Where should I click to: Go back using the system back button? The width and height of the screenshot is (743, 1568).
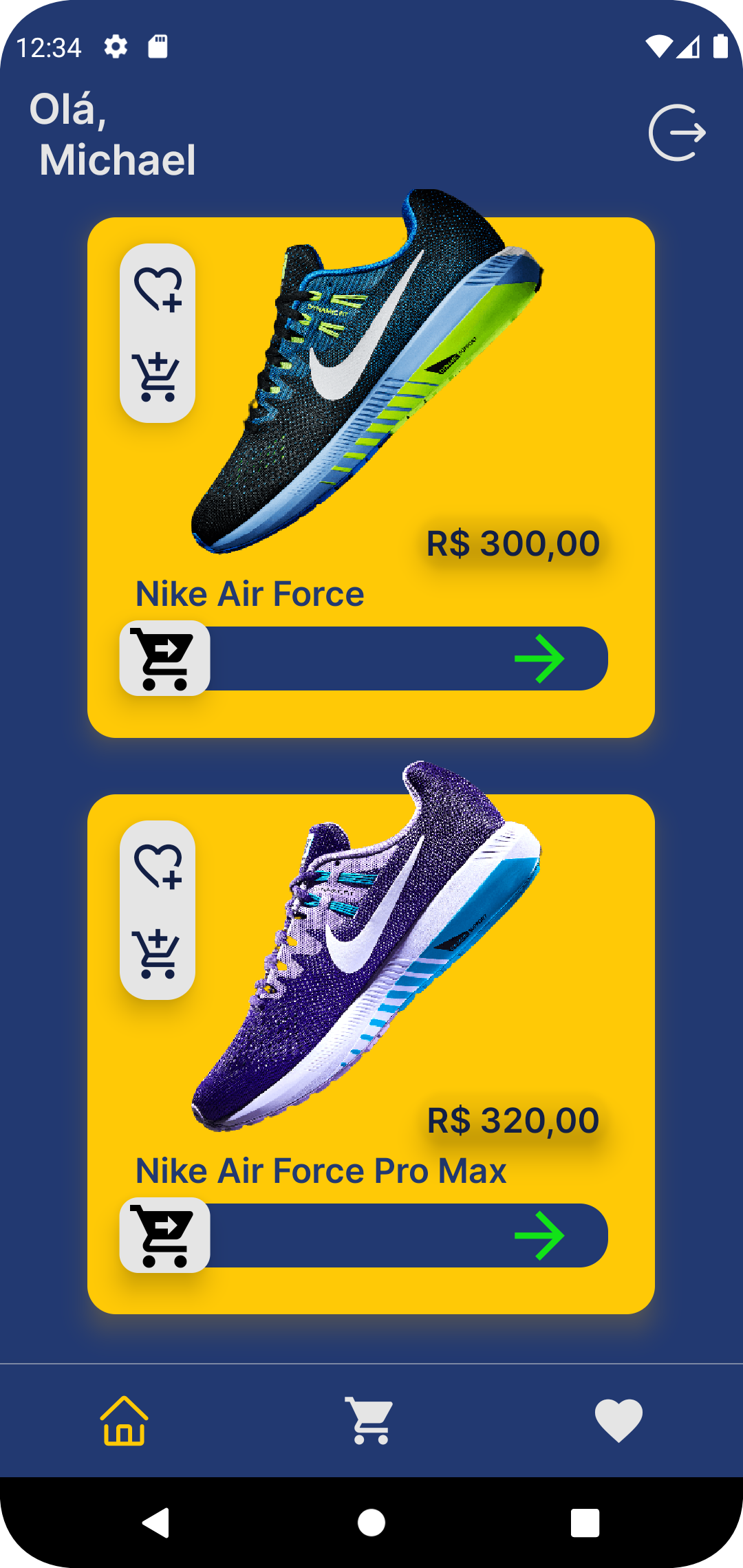[x=156, y=1523]
